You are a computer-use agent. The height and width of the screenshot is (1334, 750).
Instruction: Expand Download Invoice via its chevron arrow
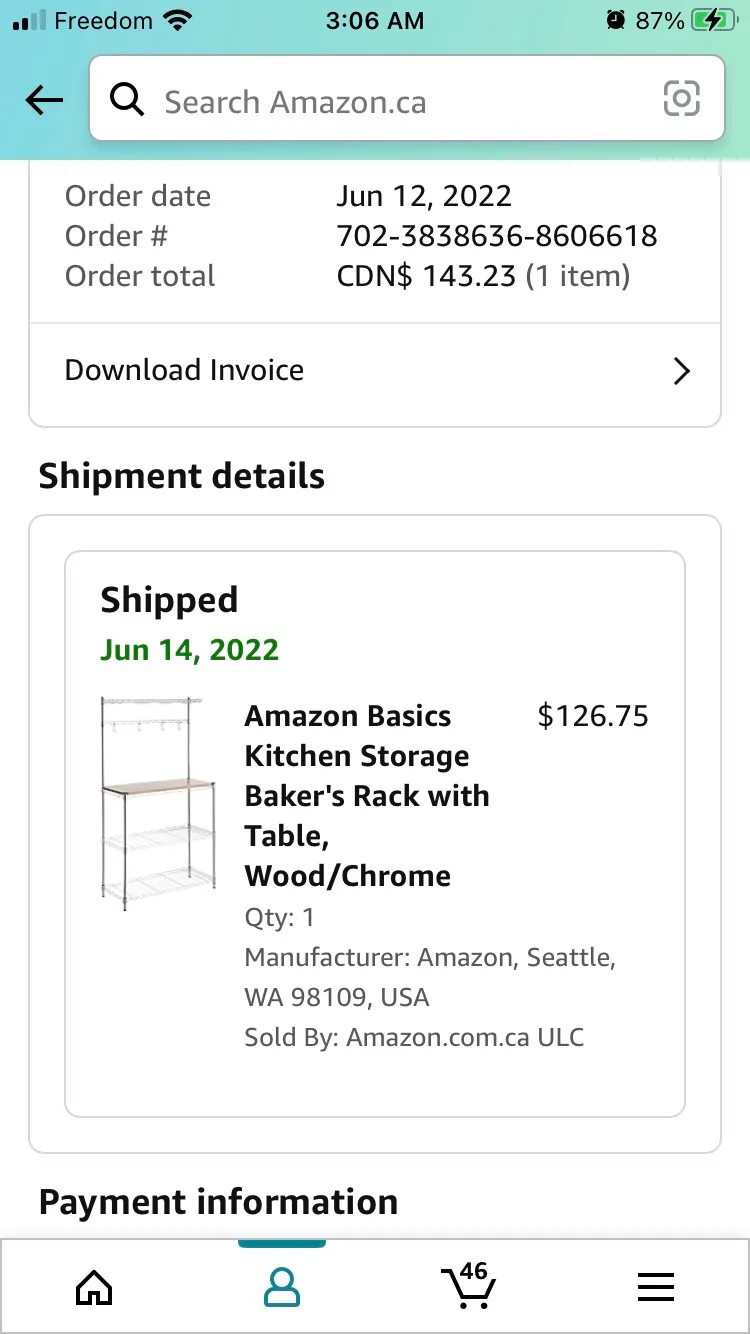(681, 371)
